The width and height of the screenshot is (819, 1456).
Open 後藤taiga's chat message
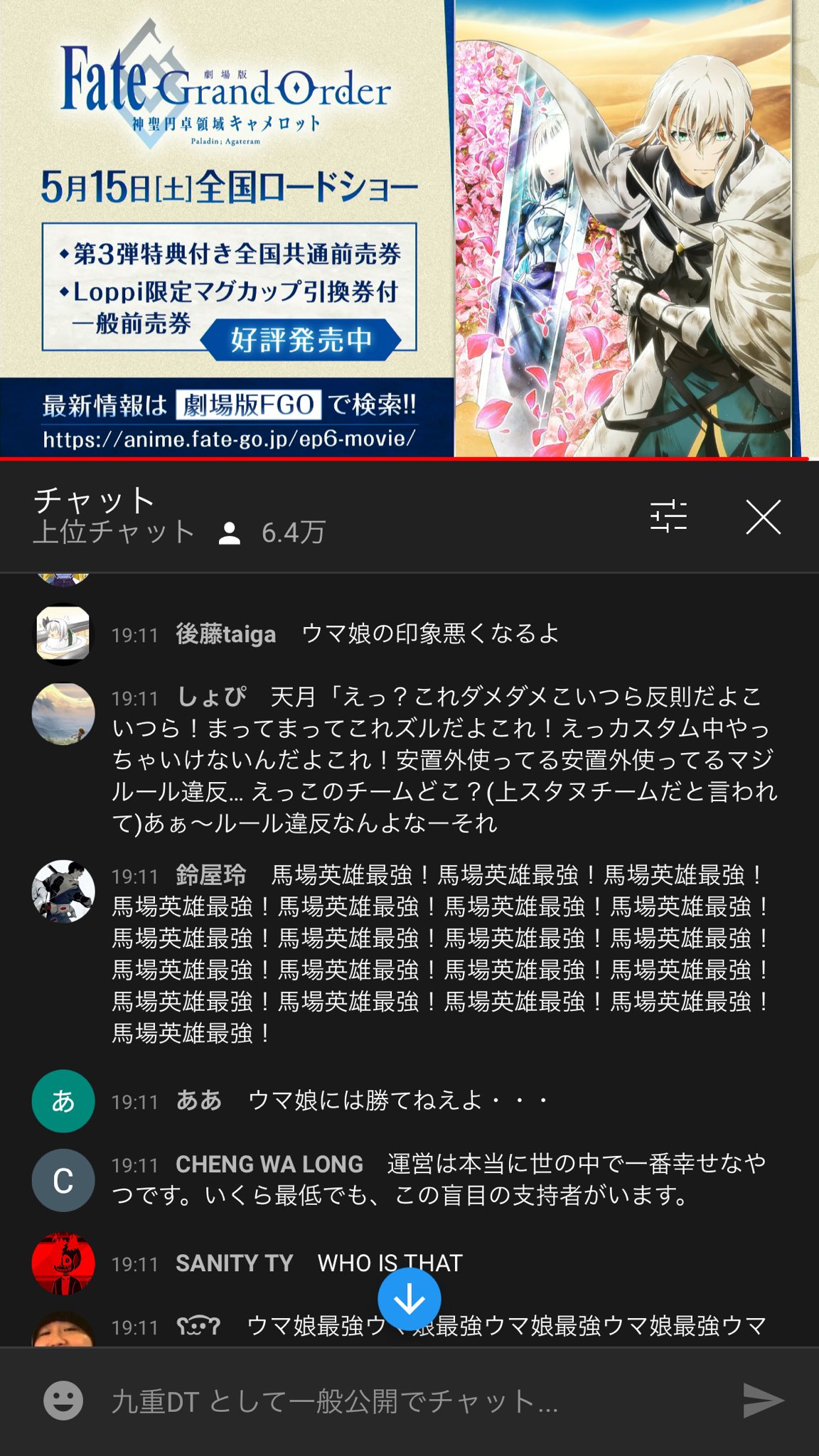click(x=429, y=633)
